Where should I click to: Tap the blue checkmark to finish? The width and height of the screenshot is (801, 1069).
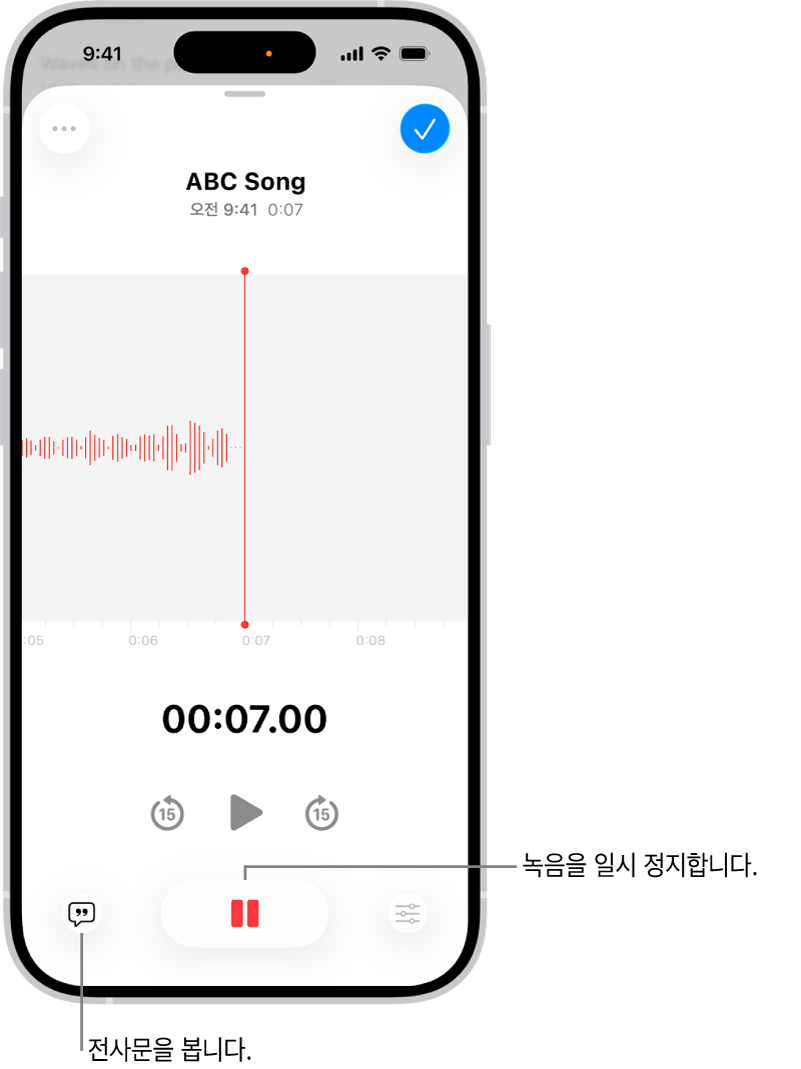pyautogui.click(x=425, y=129)
